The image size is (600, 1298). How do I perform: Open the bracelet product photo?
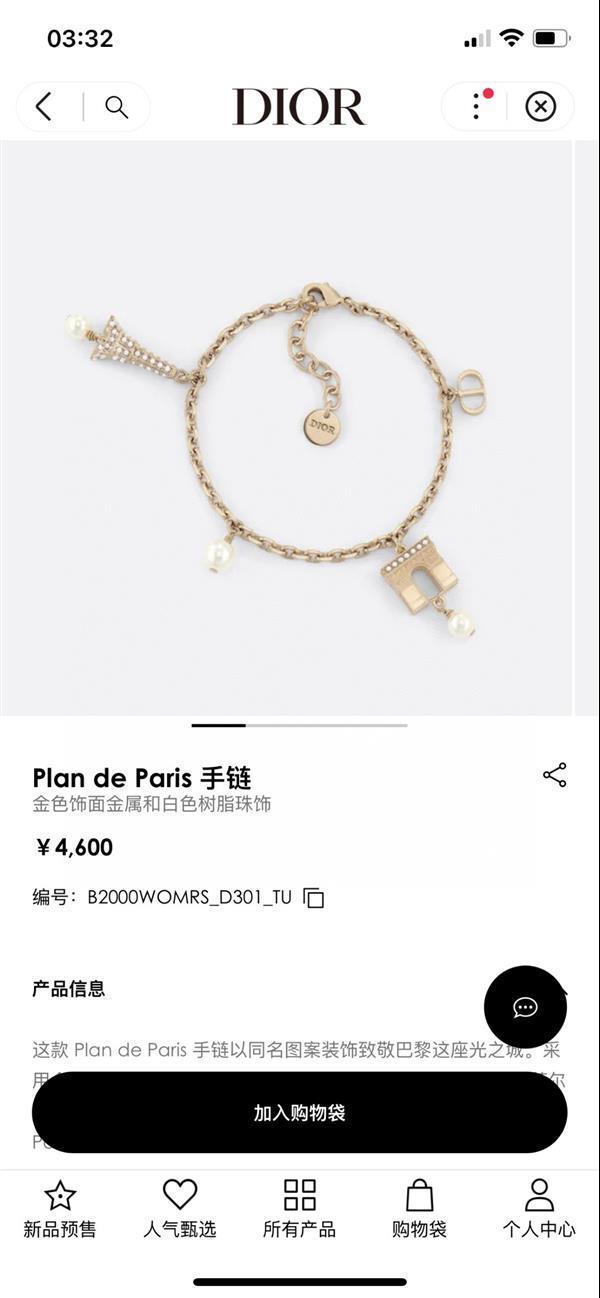coord(287,427)
